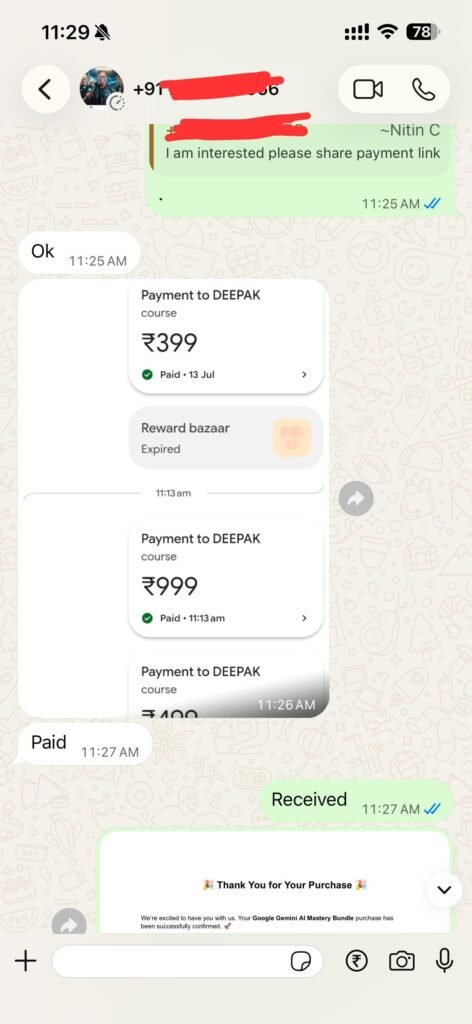Screen dimensions: 472x1024
Task: Forward the Thank You purchase image
Action: coord(69,922)
